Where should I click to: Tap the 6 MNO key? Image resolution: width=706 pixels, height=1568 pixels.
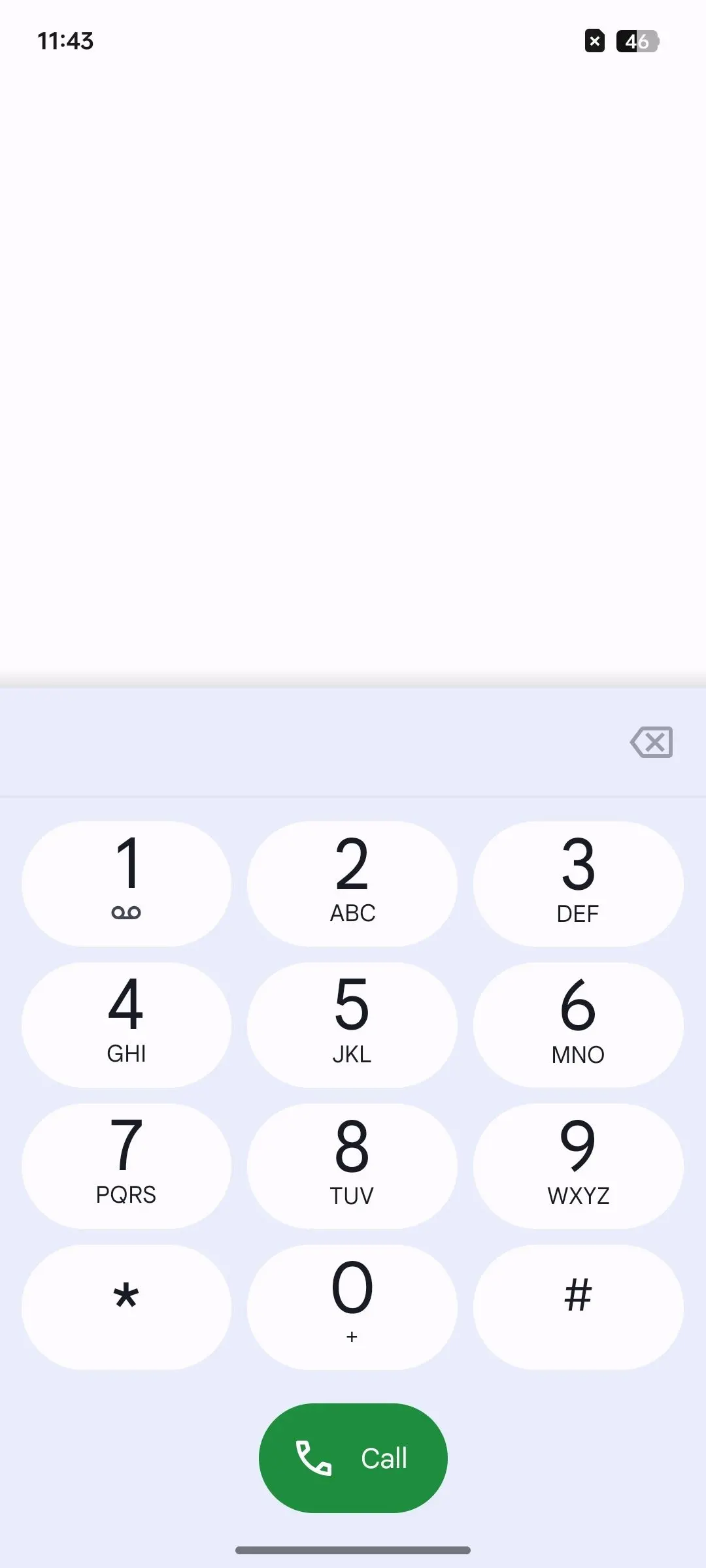pyautogui.click(x=578, y=1024)
